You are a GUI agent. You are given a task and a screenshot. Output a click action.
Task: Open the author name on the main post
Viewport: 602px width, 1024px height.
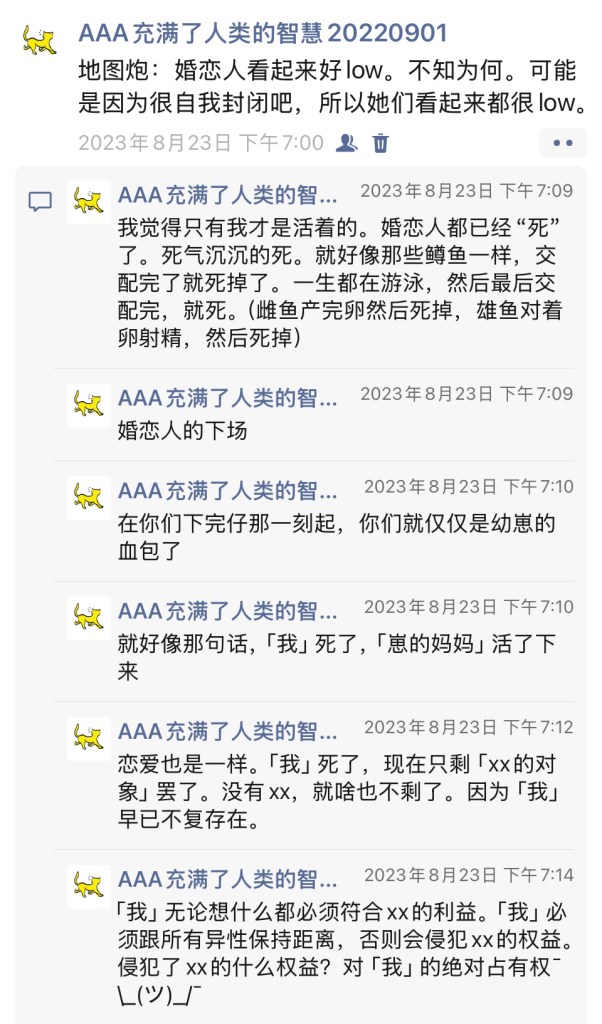[x=262, y=35]
